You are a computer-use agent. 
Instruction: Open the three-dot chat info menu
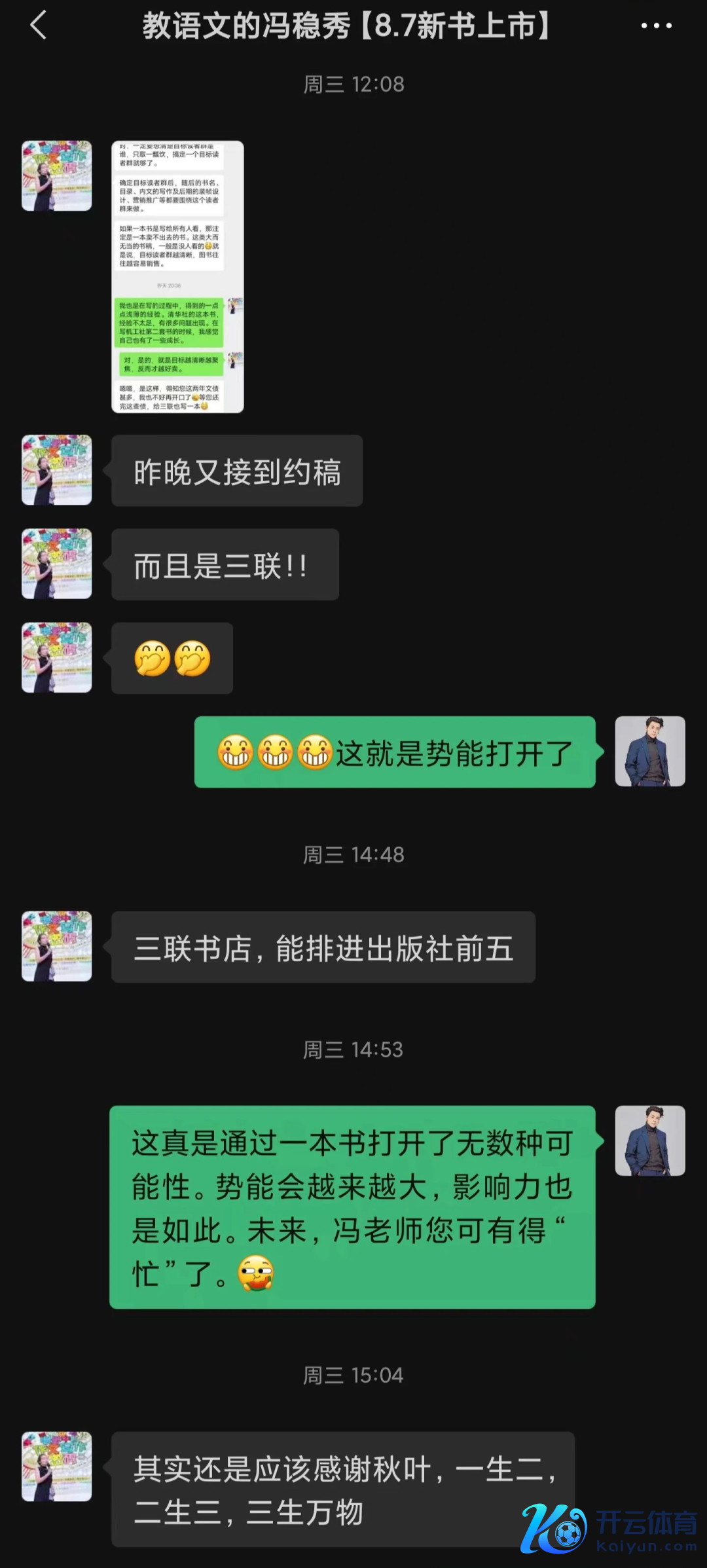click(656, 26)
